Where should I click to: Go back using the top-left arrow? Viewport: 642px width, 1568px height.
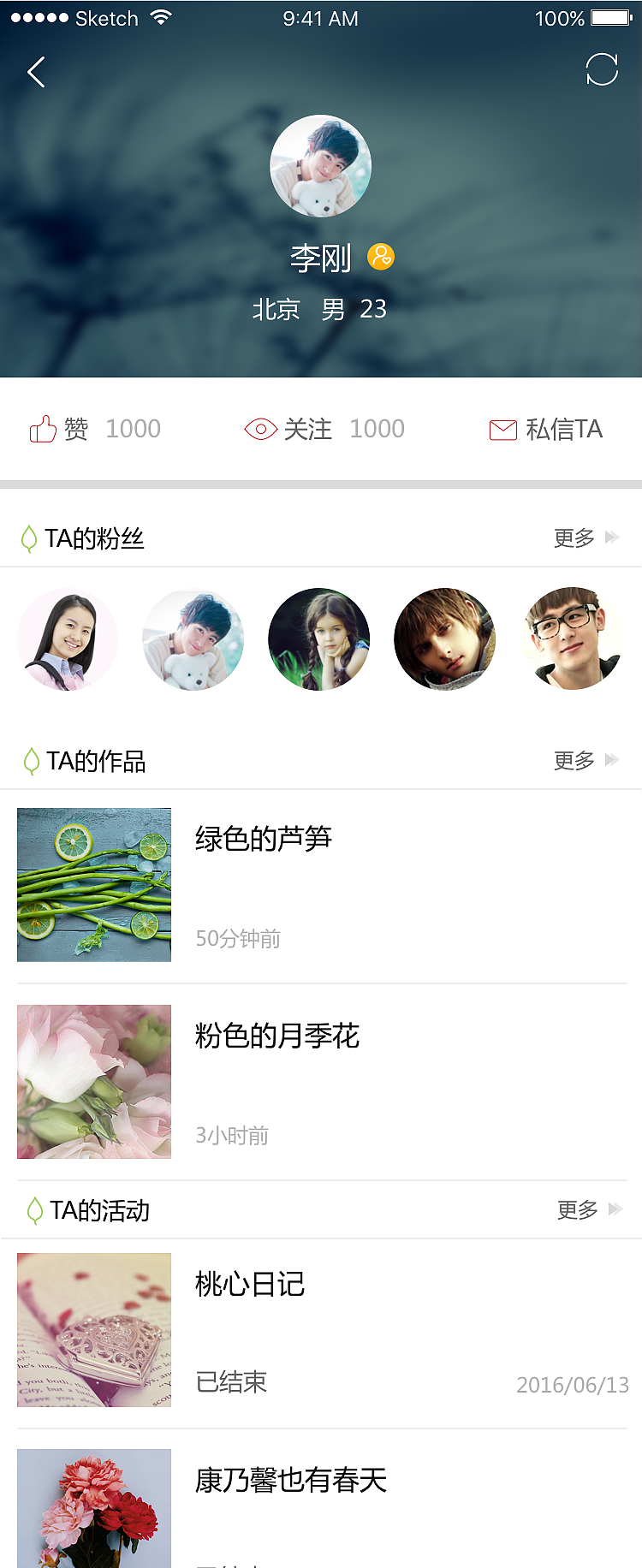coord(36,73)
